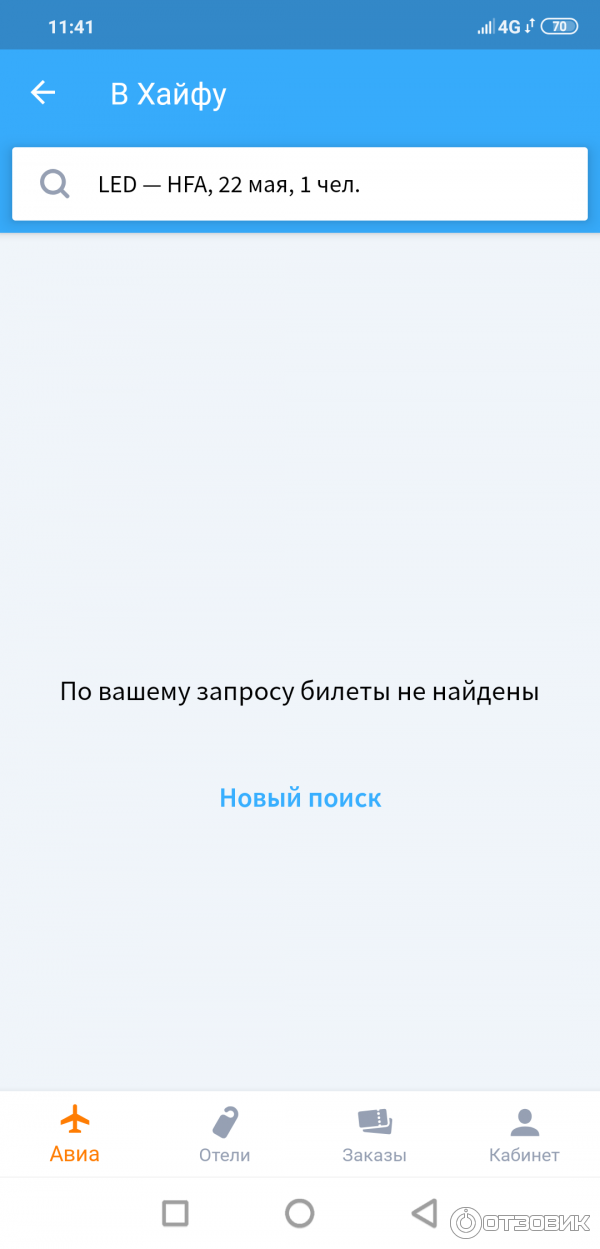This screenshot has width=600, height=1249.
Task: Edit the LED — HFA search query
Action: (x=300, y=184)
